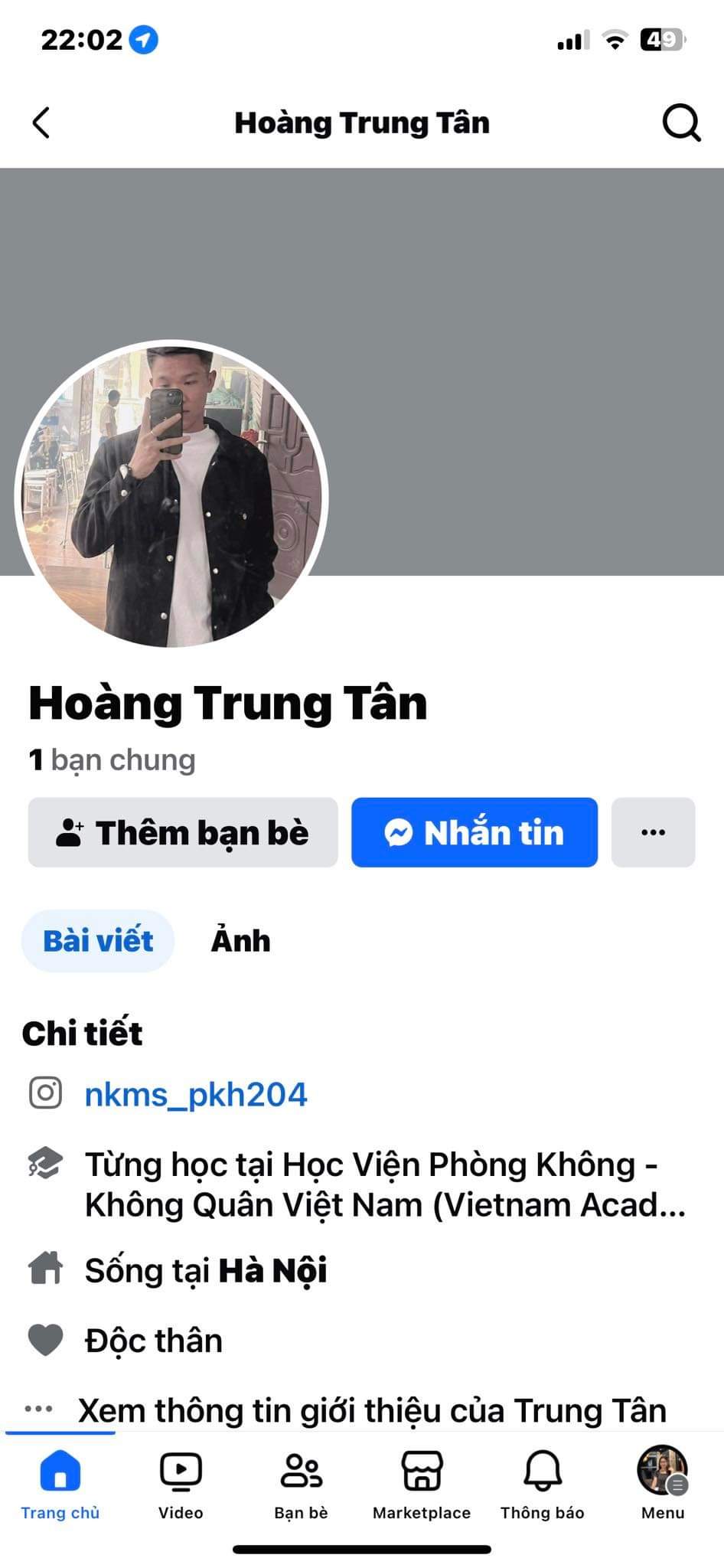Open the three-dot more options button
The height and width of the screenshot is (1568, 724).
[x=653, y=832]
